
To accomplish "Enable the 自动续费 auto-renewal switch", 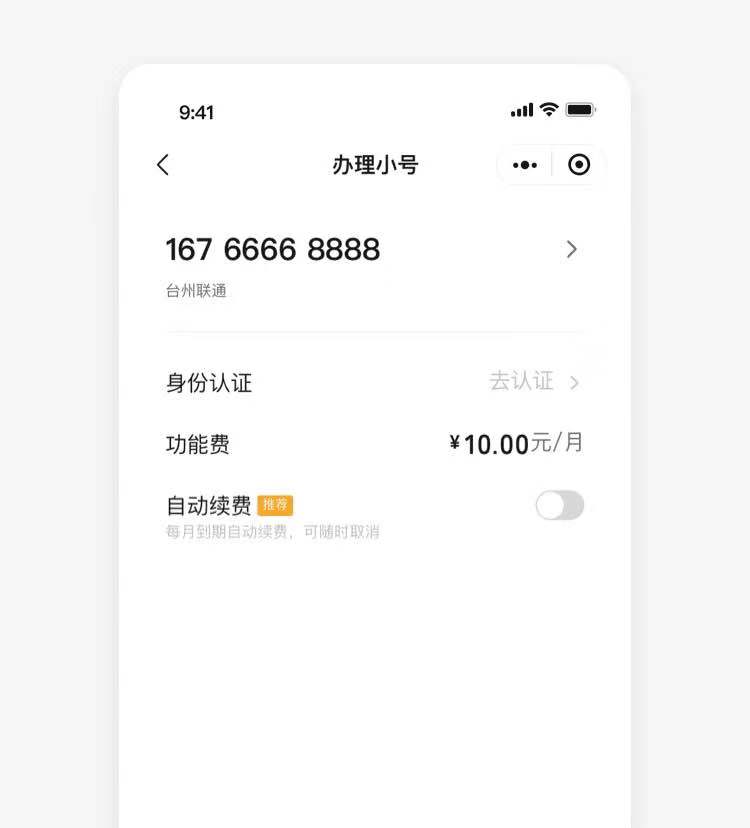I will 559,506.
